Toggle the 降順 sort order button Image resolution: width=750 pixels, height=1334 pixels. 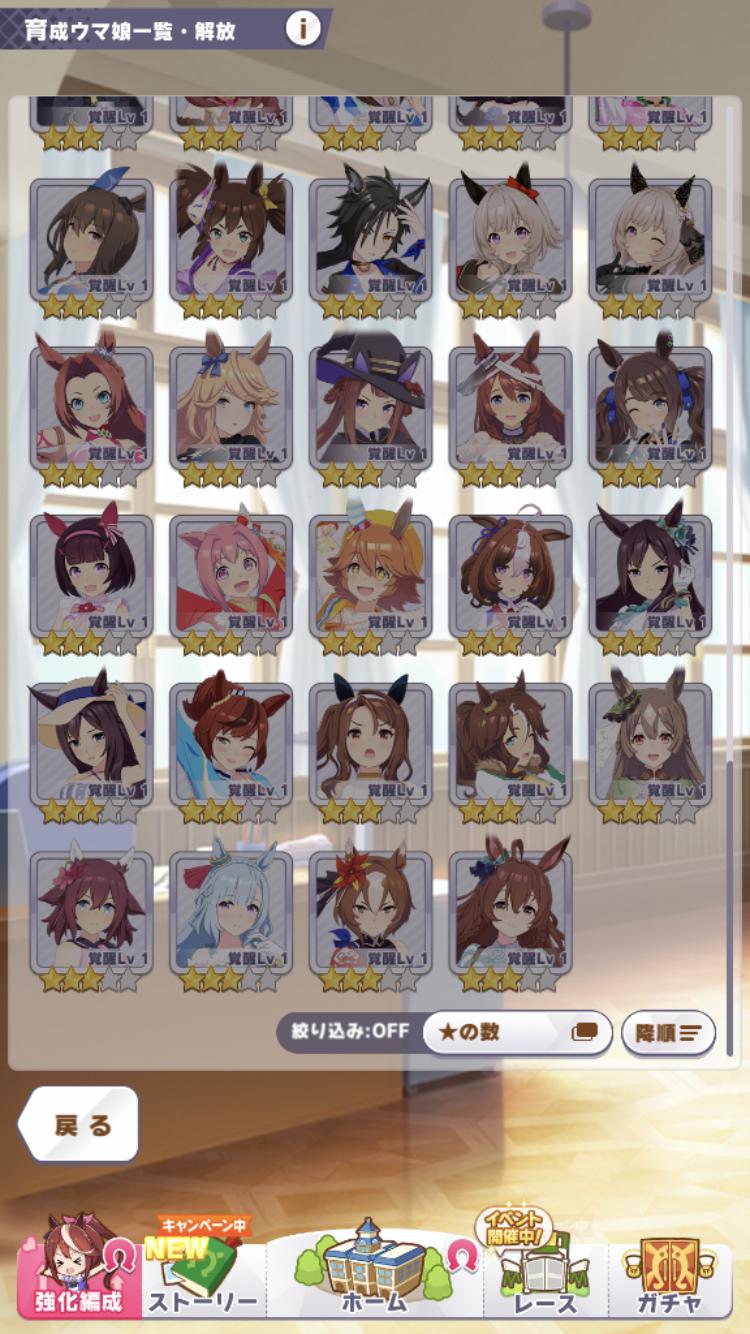pyautogui.click(x=668, y=1032)
